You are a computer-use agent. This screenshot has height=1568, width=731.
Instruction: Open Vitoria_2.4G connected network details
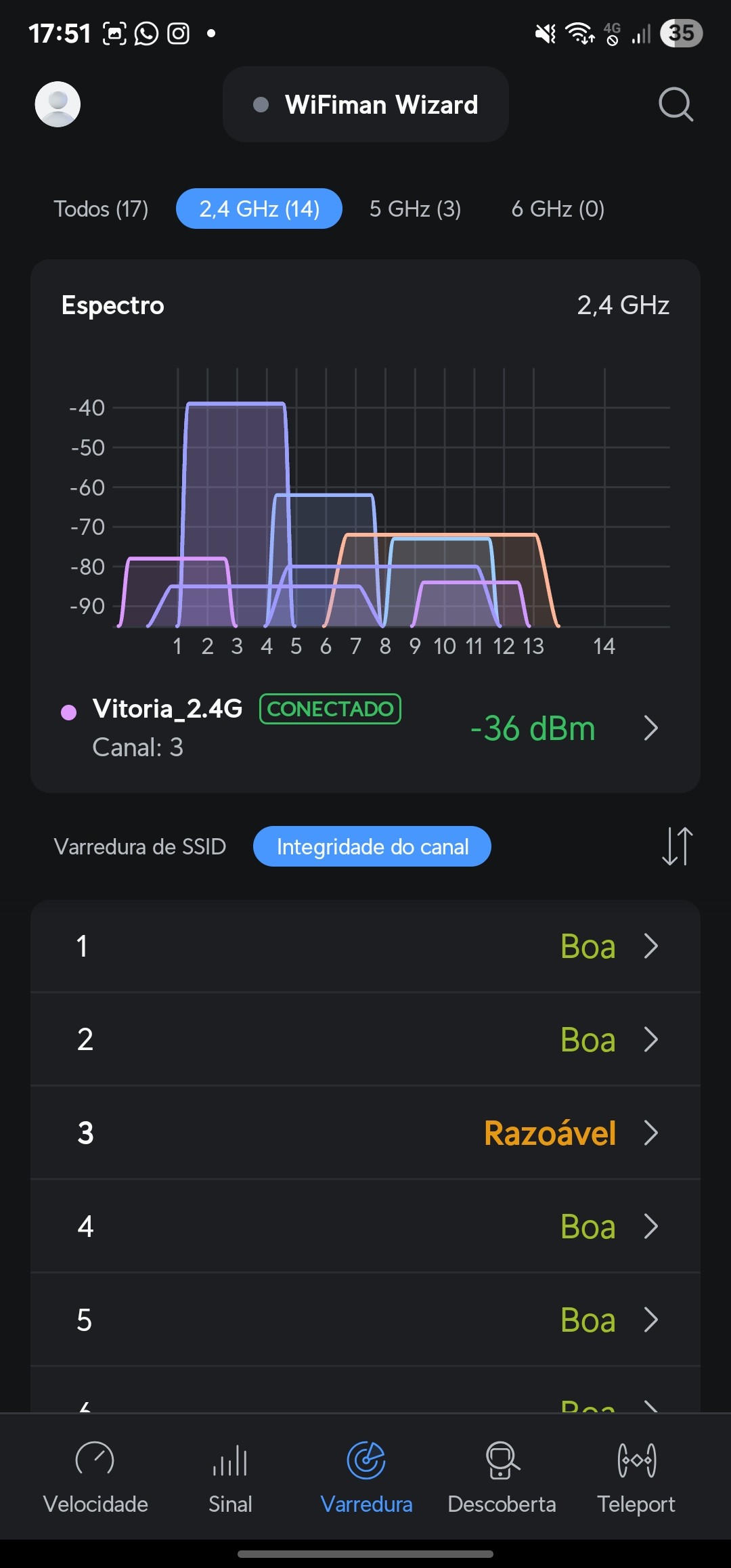coord(365,728)
